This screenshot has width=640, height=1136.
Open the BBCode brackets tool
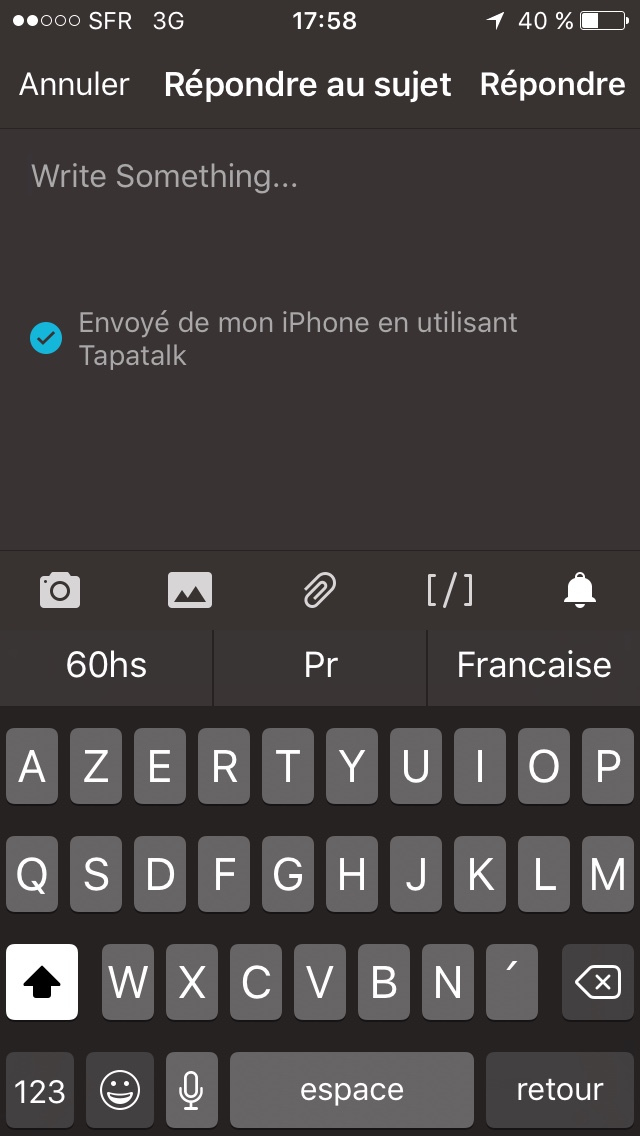(x=449, y=590)
